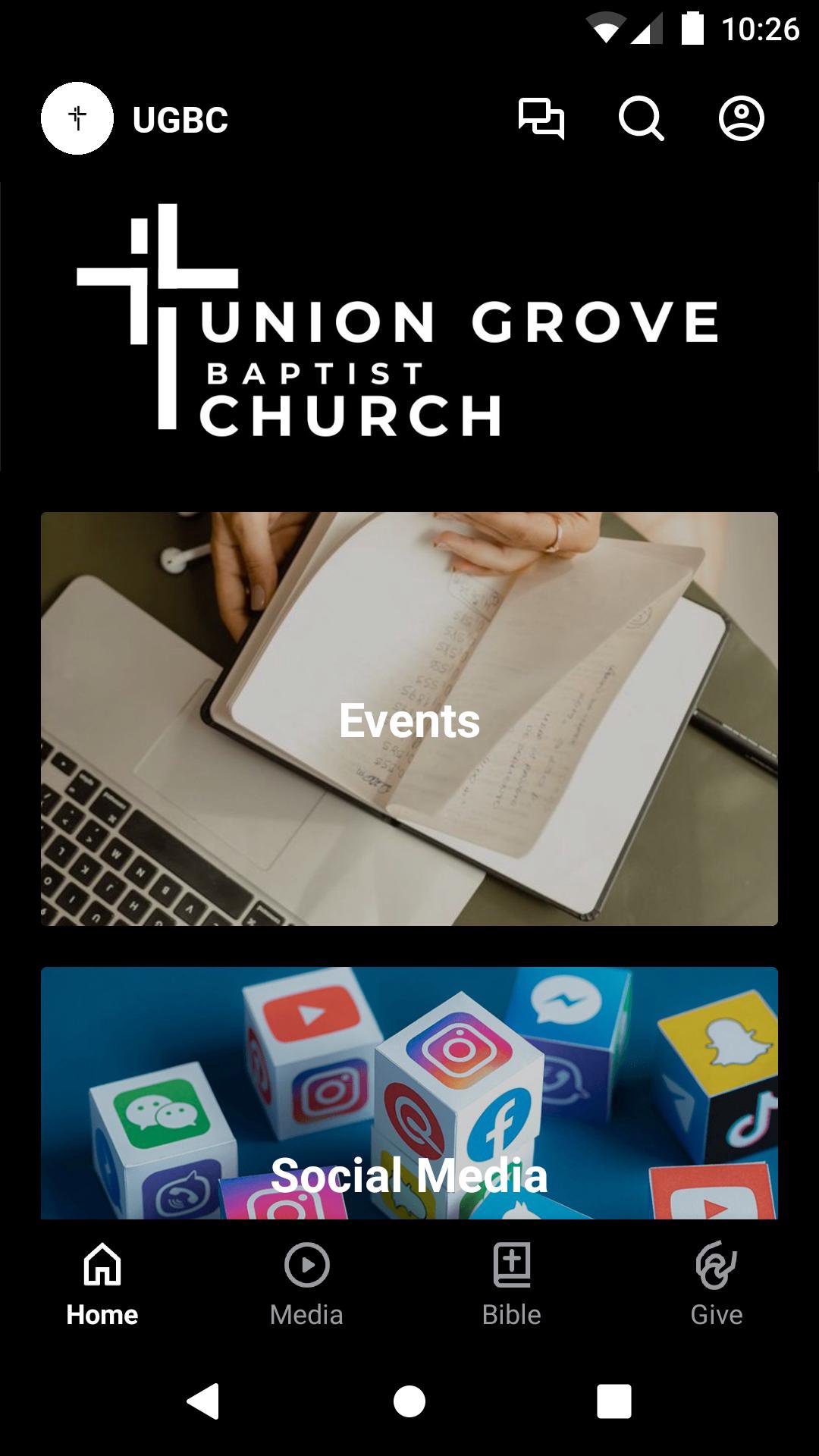Open the messages chat icon

coord(541,119)
